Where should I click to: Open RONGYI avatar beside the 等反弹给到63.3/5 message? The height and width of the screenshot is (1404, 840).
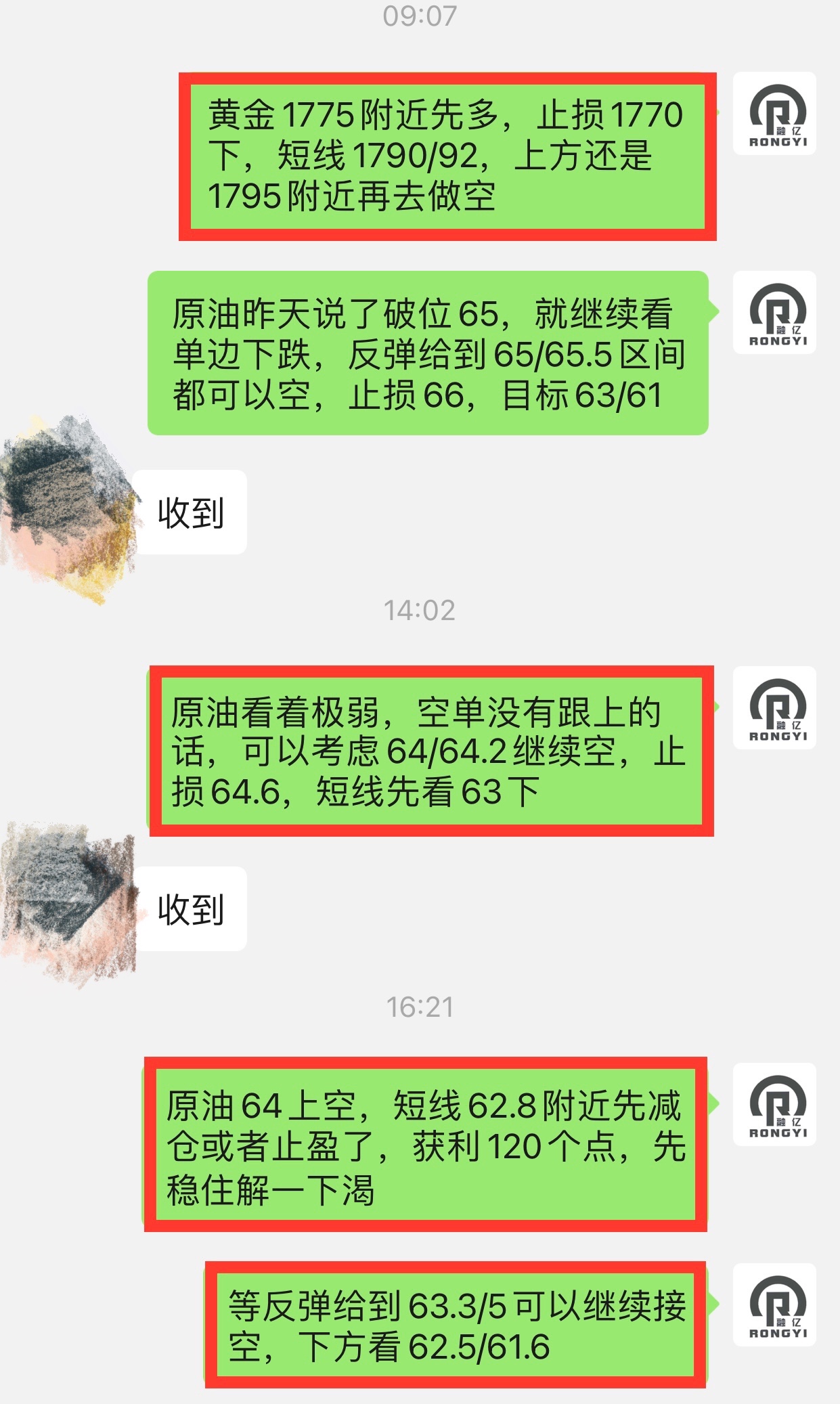tap(774, 1305)
